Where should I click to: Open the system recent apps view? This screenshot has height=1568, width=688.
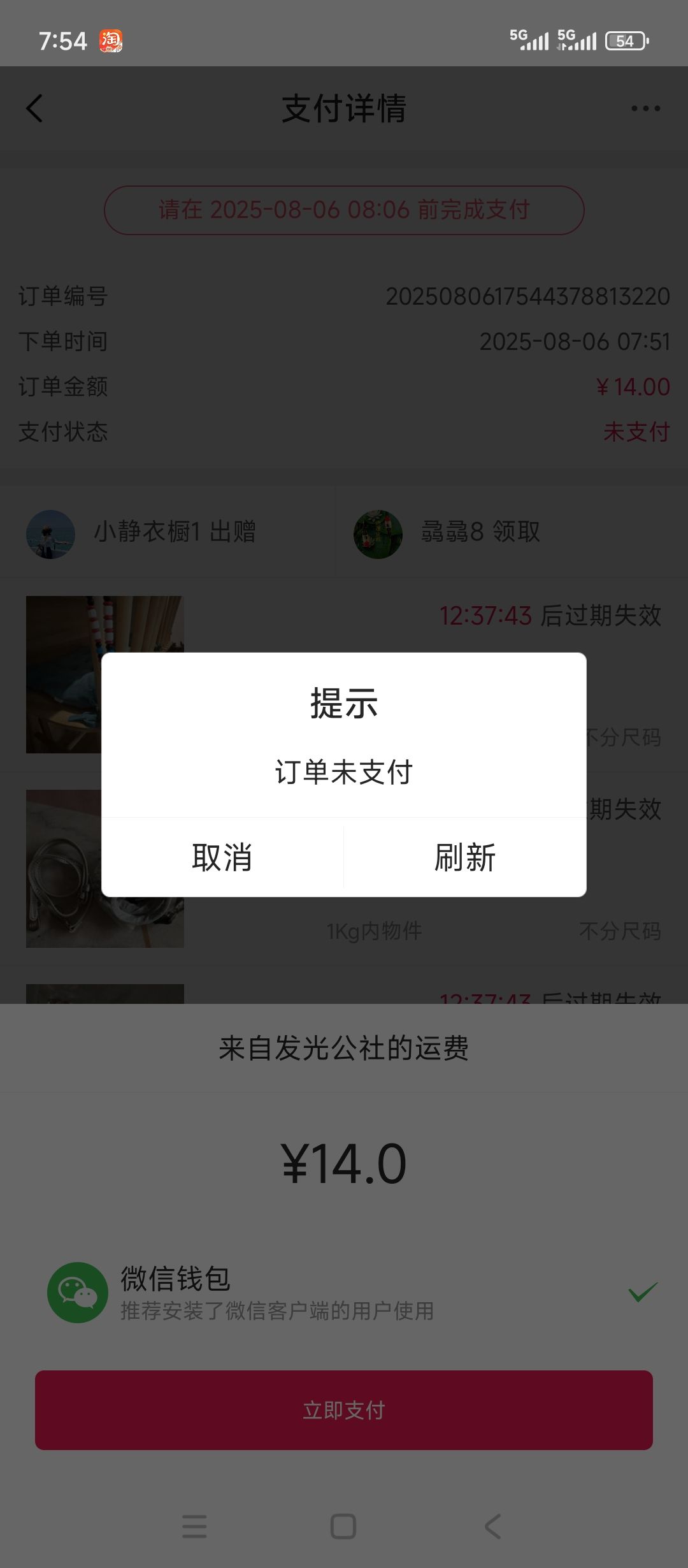coord(194,1527)
